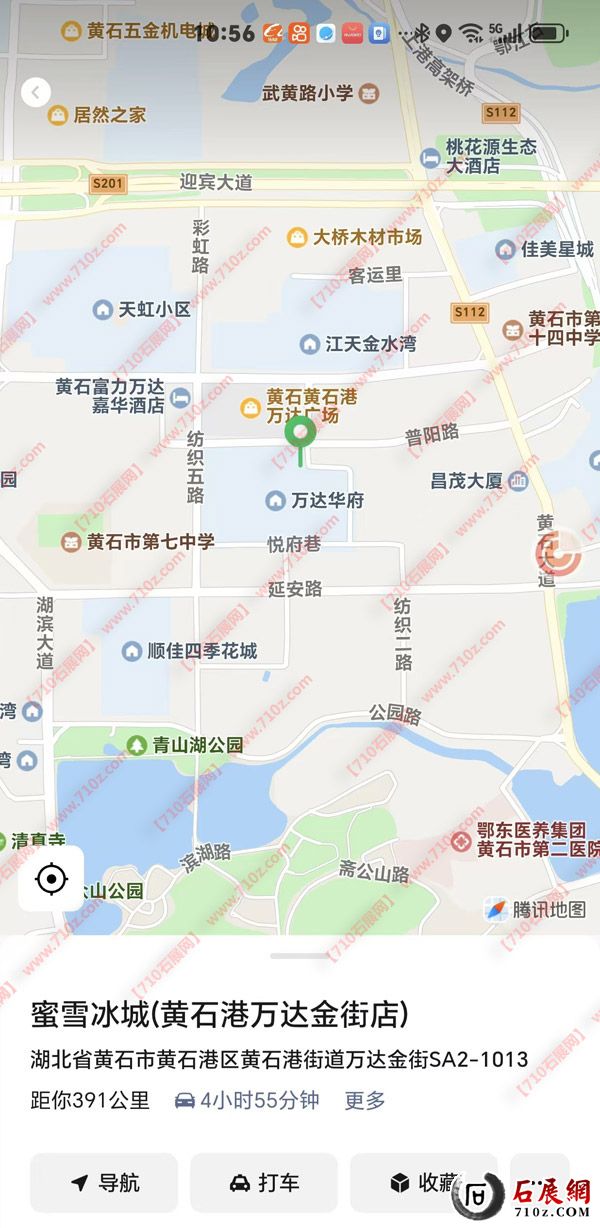Save place with 收藏 button
600x1228 pixels.
point(423,1183)
